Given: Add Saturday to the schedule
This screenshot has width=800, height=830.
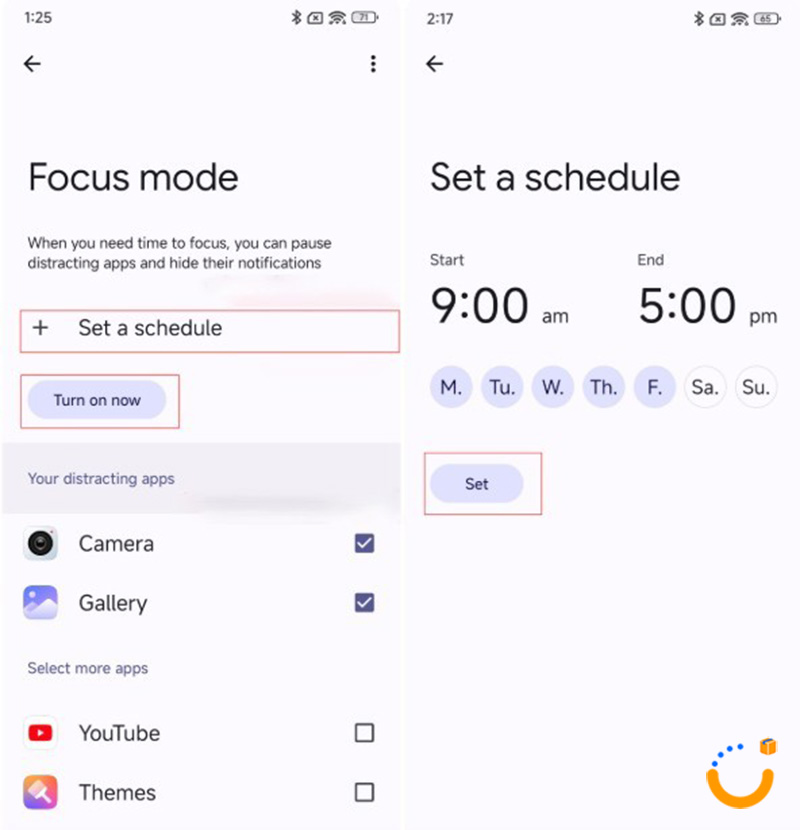Looking at the screenshot, I should [x=705, y=387].
